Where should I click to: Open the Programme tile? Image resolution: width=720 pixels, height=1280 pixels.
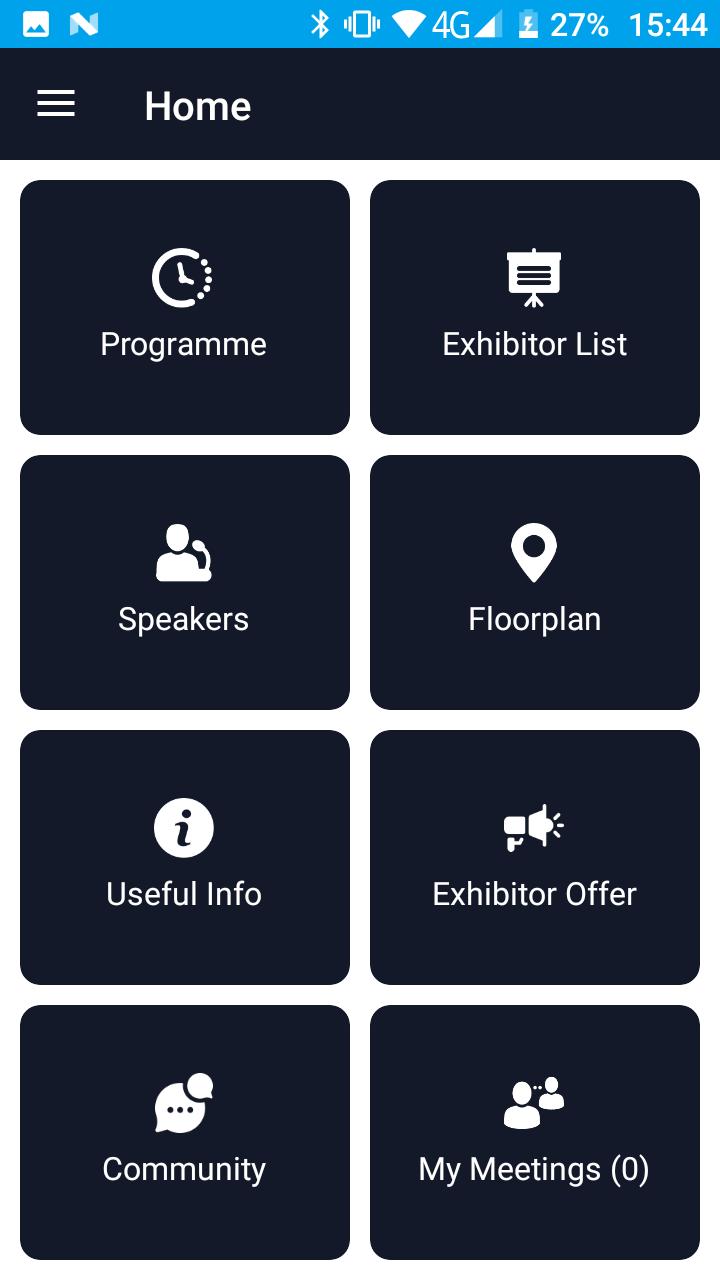point(185,307)
